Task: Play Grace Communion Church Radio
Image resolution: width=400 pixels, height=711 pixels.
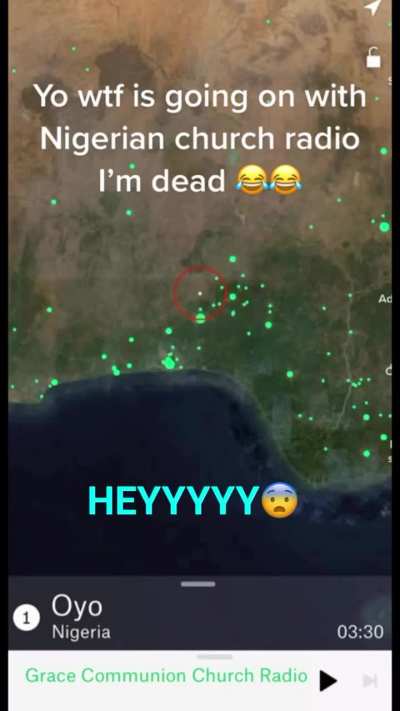Action: pos(328,680)
